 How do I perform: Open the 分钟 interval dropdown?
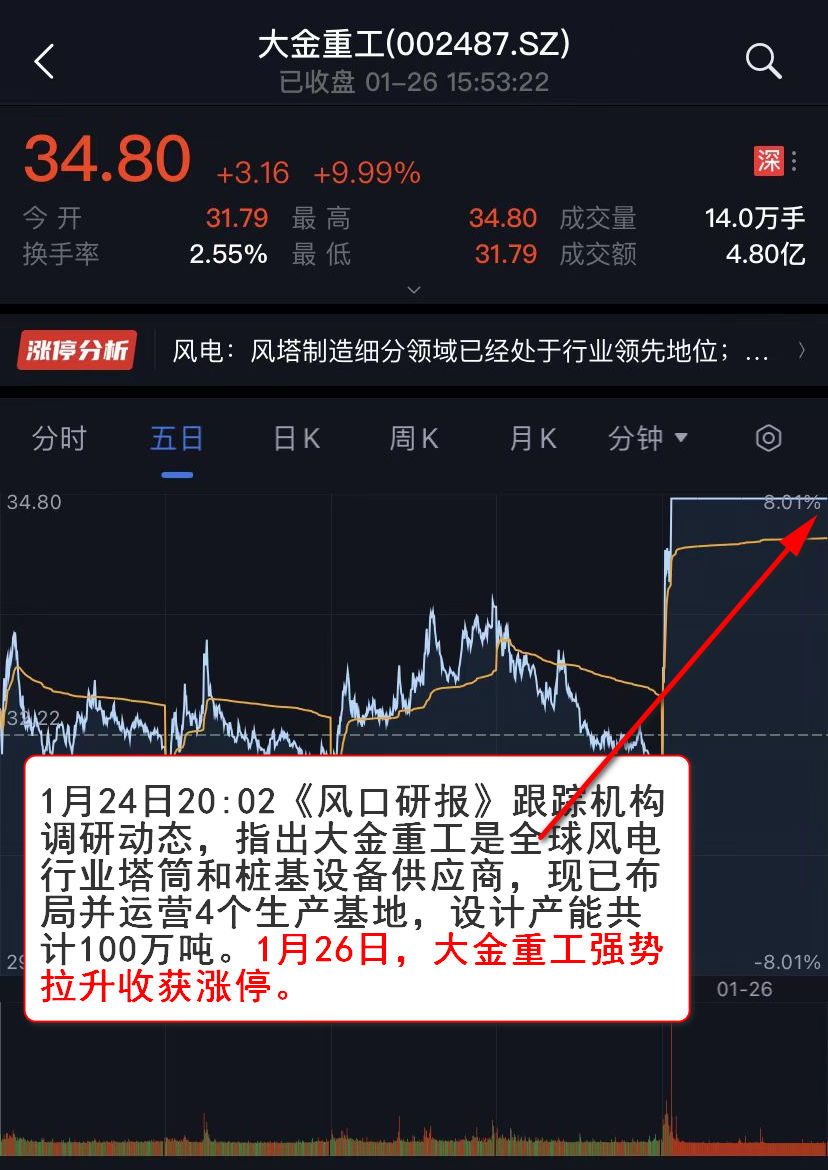[x=648, y=438]
